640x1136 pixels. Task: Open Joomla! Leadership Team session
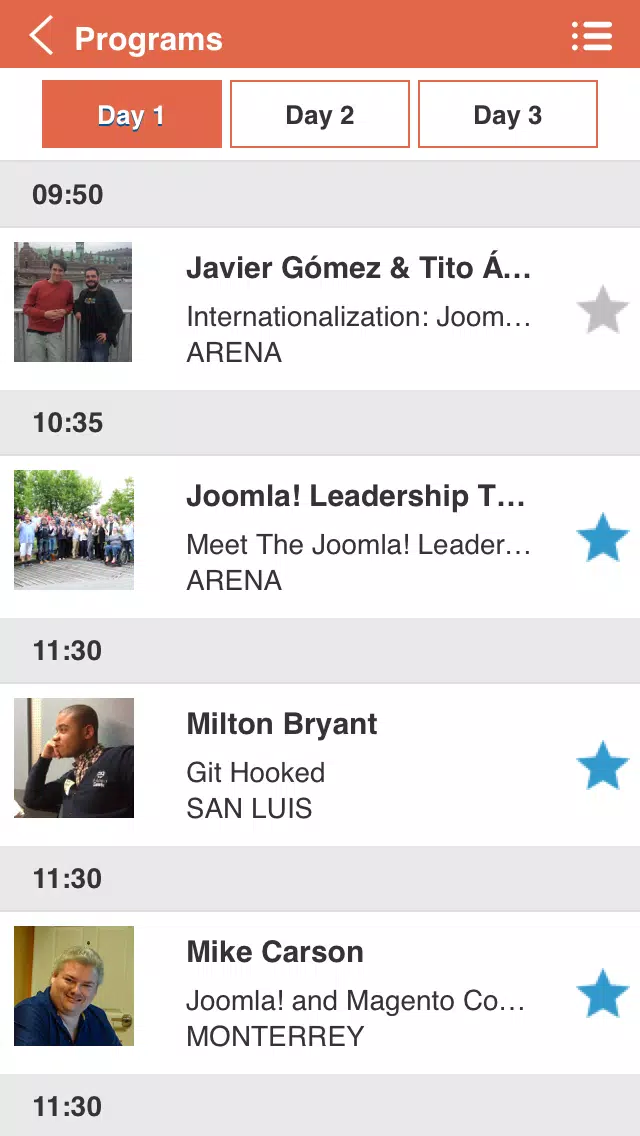point(320,537)
